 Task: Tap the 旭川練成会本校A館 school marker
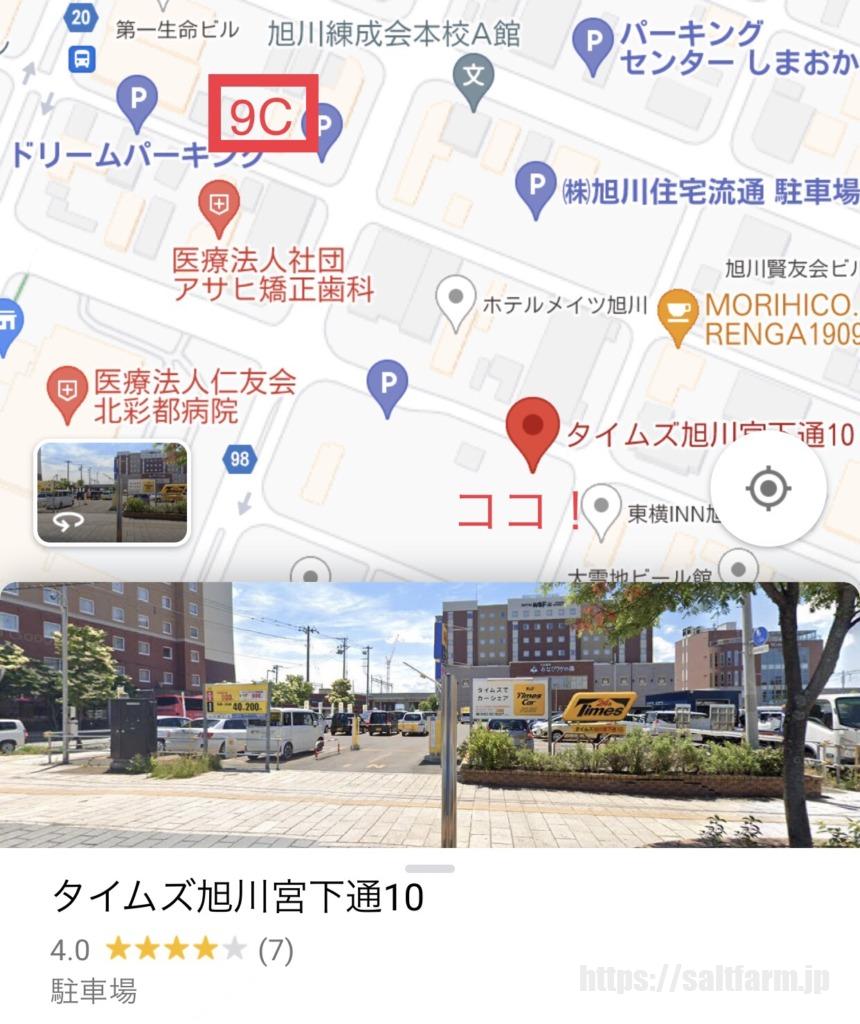click(473, 79)
